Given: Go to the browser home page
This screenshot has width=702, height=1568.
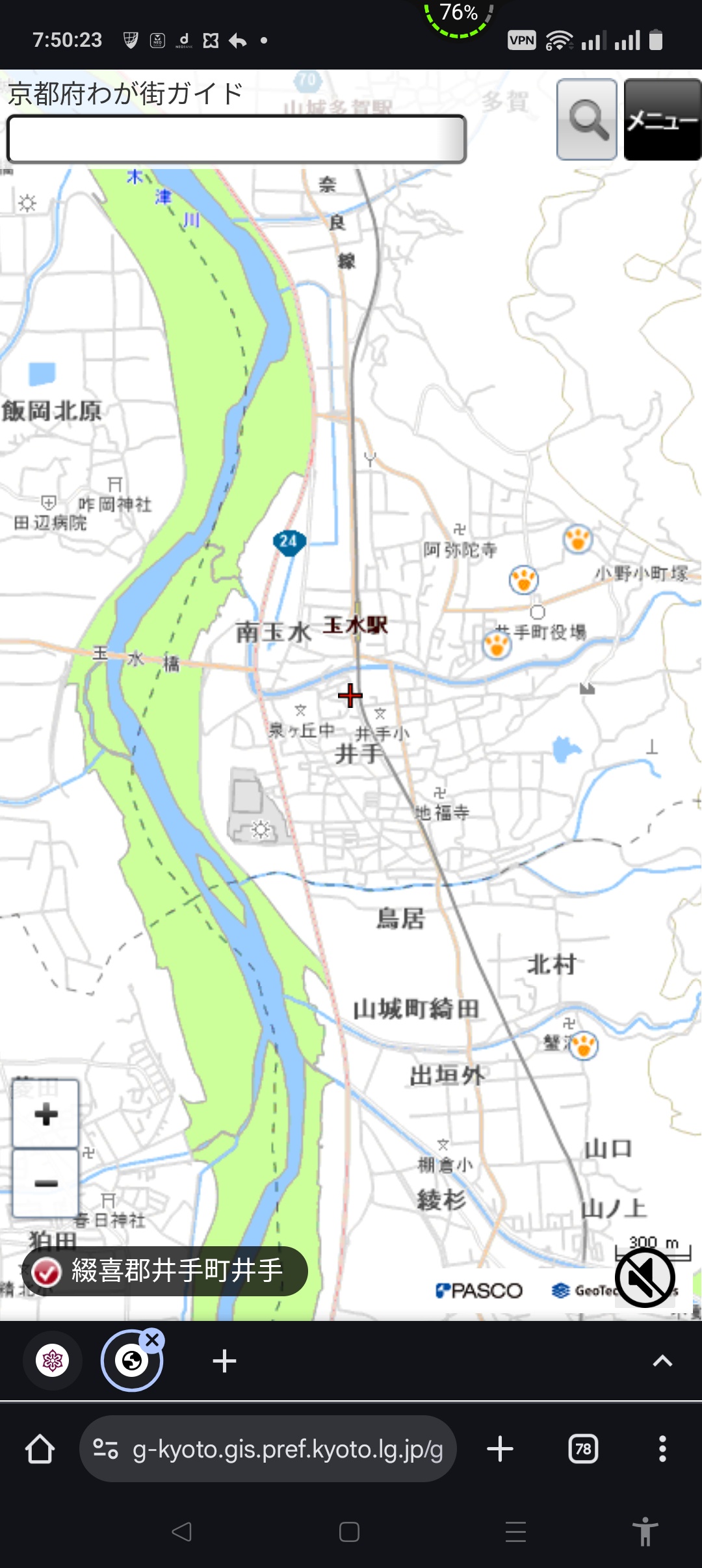Looking at the screenshot, I should coord(40,1449).
